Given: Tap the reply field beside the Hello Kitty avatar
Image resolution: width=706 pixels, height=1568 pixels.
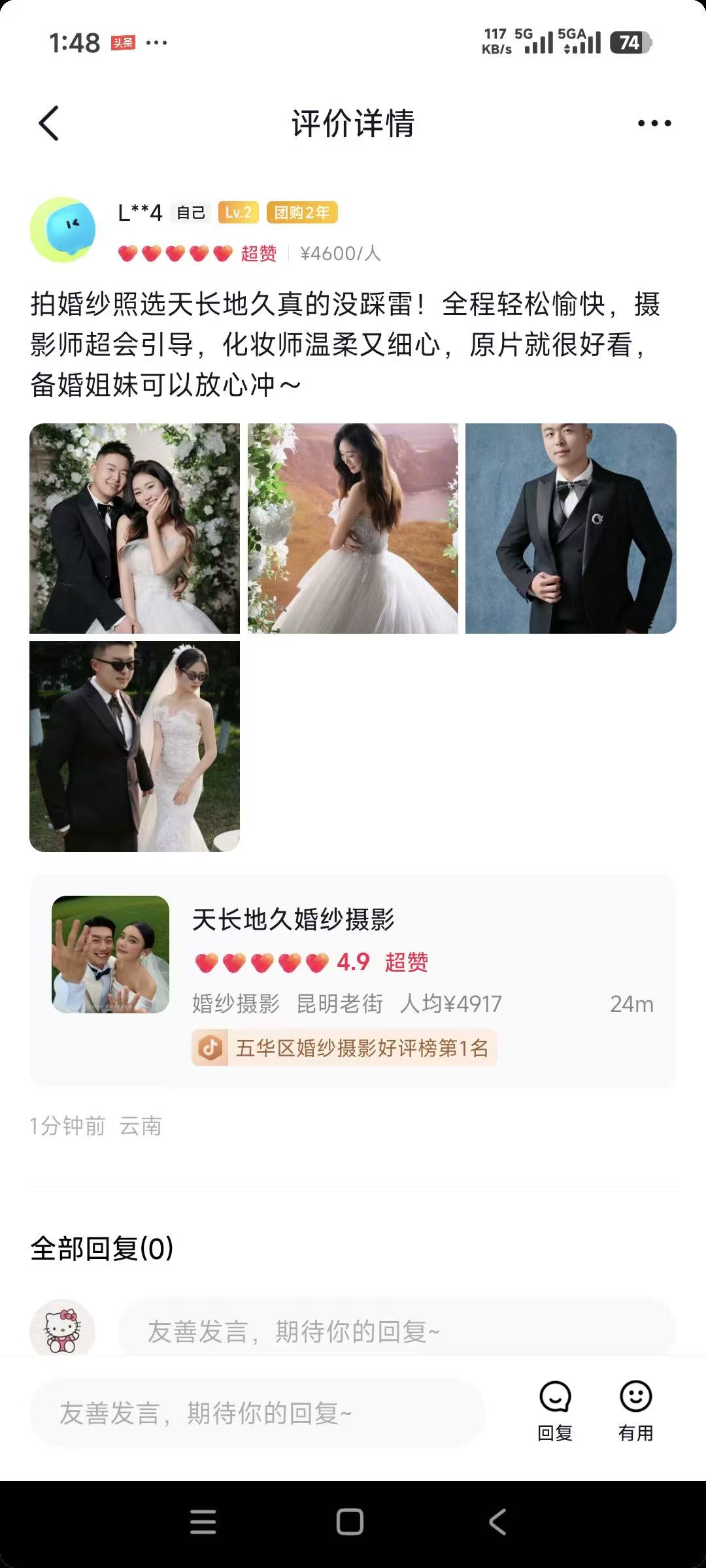Looking at the screenshot, I should click(396, 1330).
